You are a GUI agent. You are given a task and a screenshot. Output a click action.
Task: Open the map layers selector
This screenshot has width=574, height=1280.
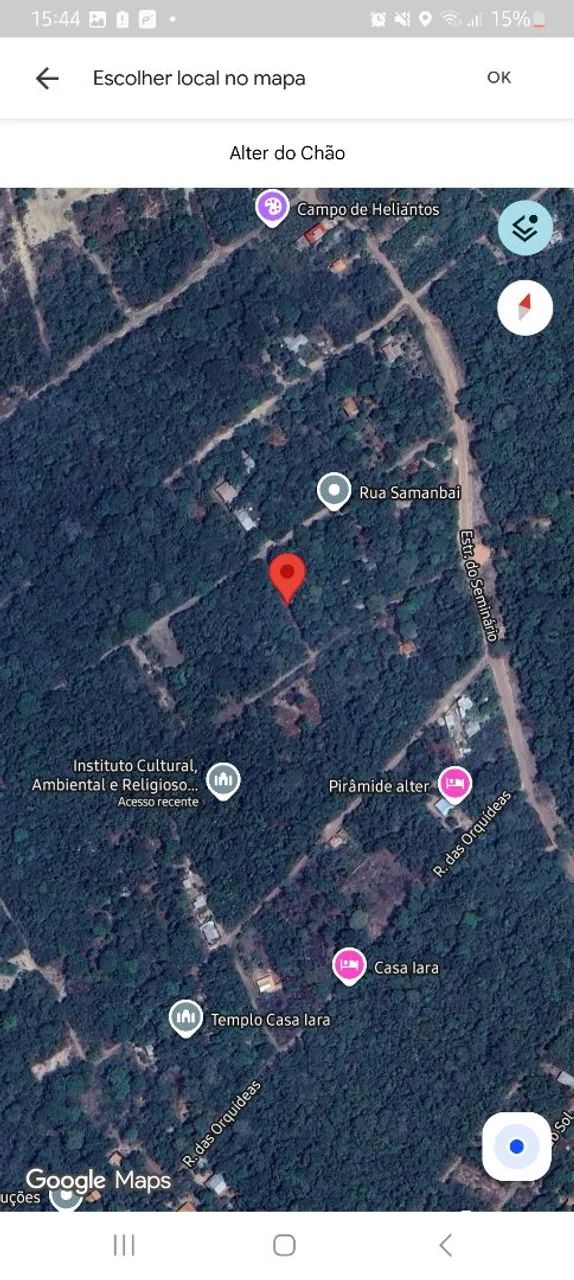click(525, 228)
